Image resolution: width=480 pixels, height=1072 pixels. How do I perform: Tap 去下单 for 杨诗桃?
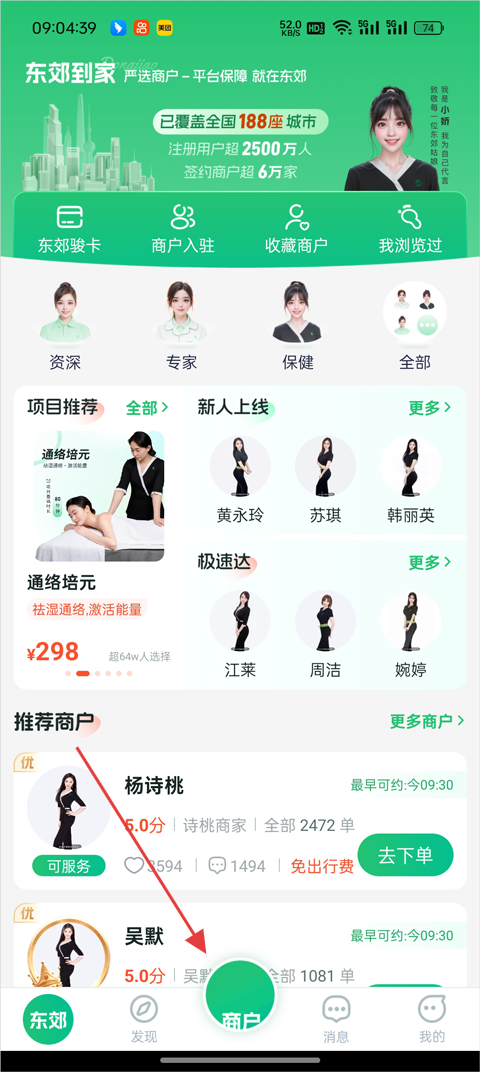click(x=405, y=855)
